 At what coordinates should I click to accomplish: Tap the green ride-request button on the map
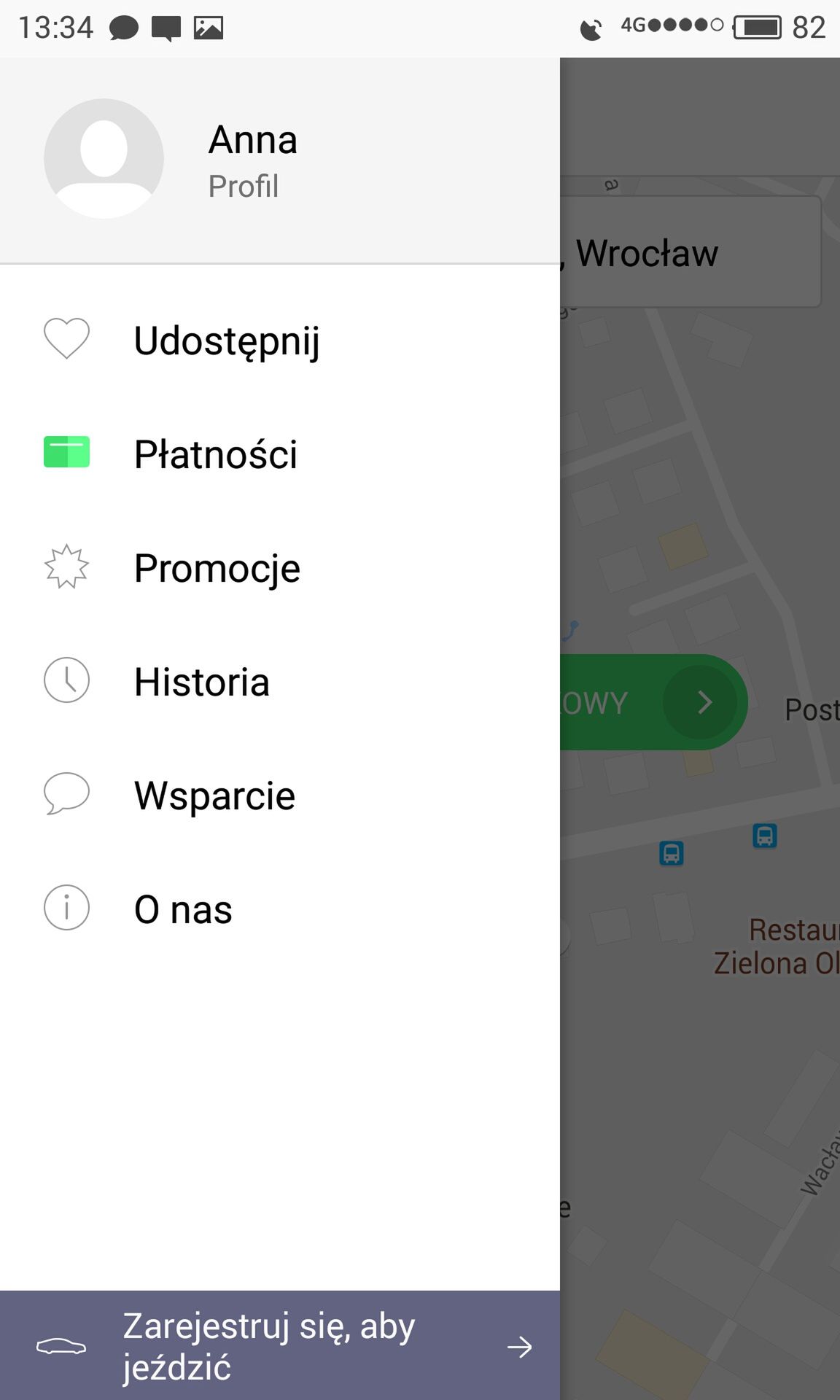[x=653, y=702]
